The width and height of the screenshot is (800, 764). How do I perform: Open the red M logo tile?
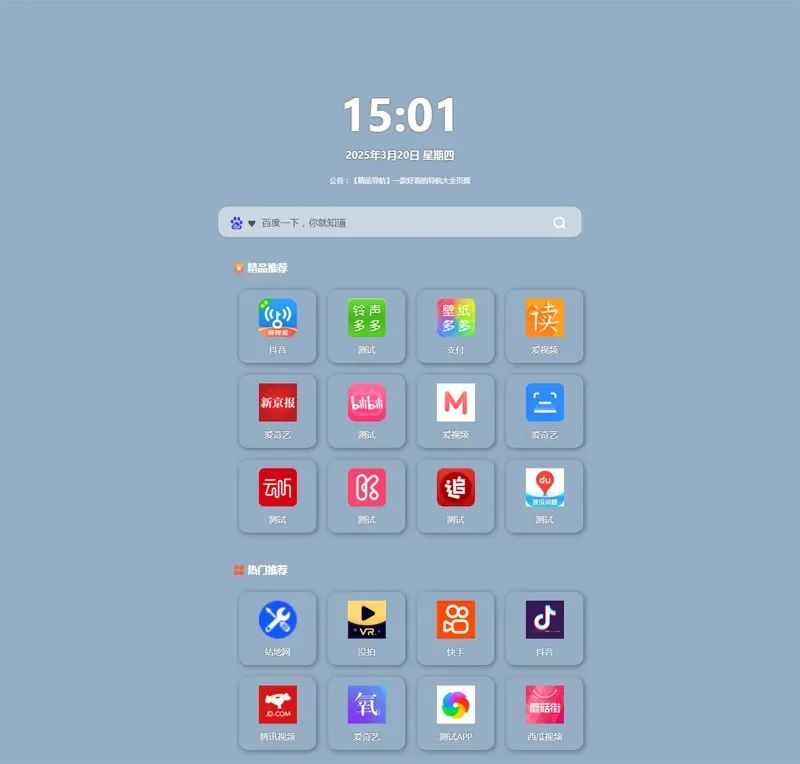[x=455, y=410]
